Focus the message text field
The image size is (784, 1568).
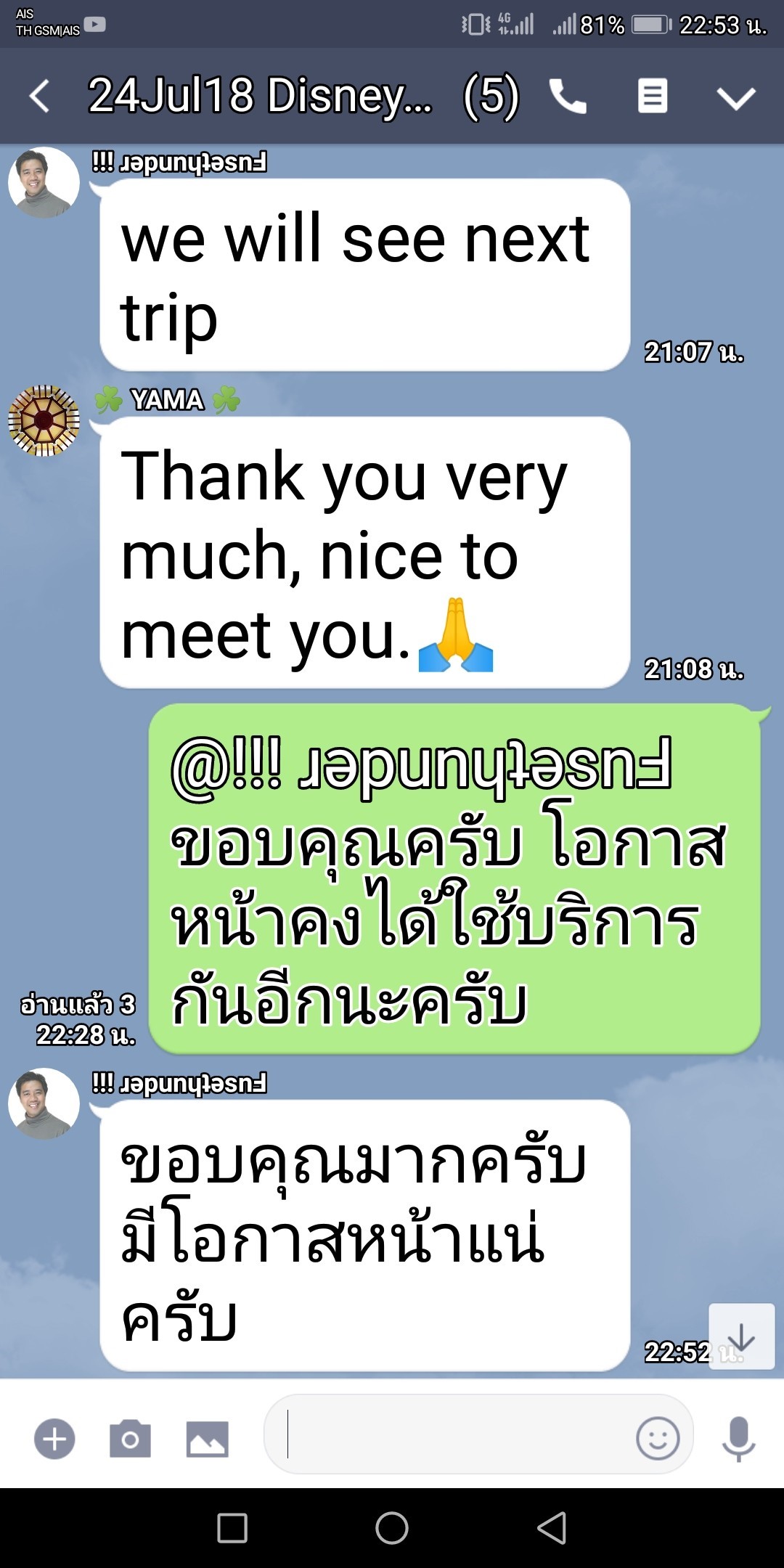pos(450,1434)
